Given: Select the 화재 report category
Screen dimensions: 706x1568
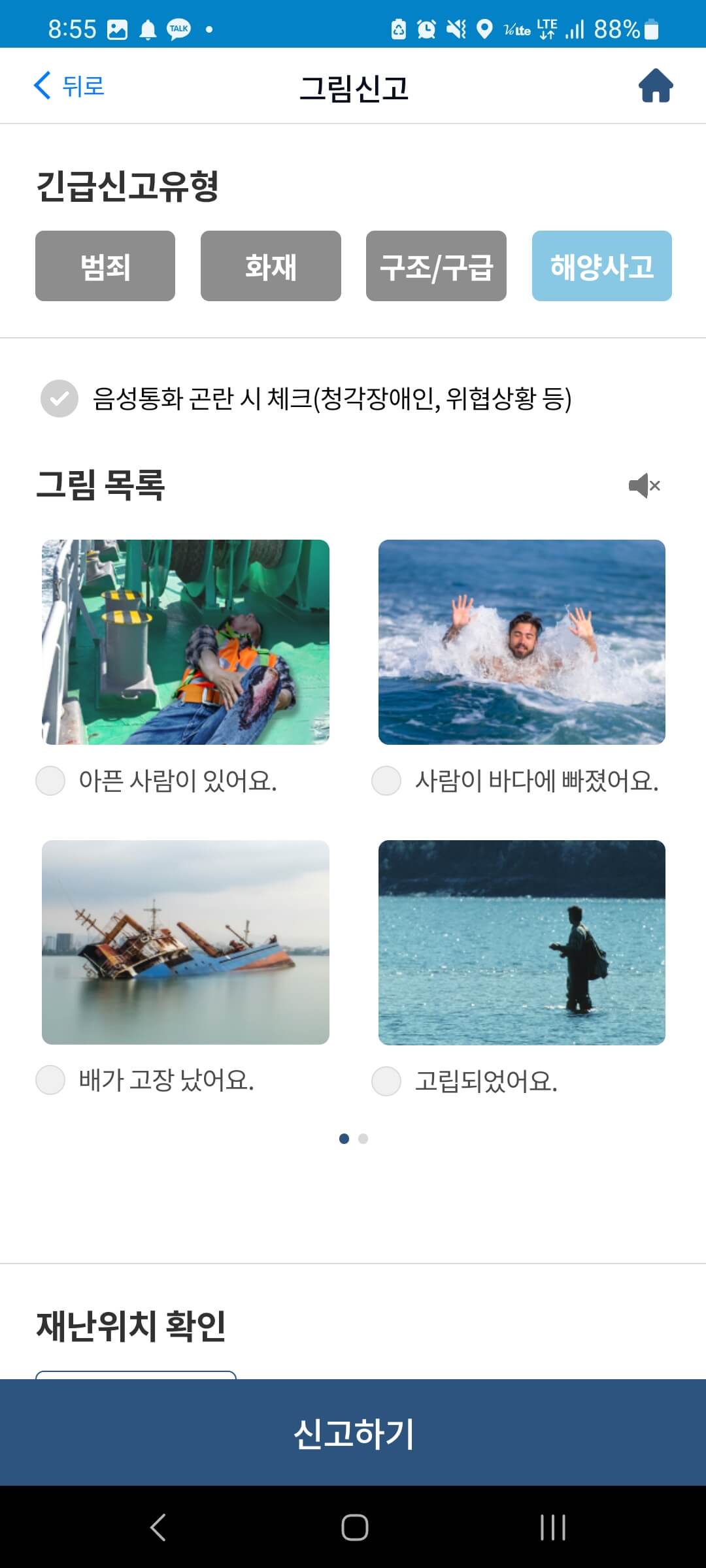Looking at the screenshot, I should pos(271,265).
